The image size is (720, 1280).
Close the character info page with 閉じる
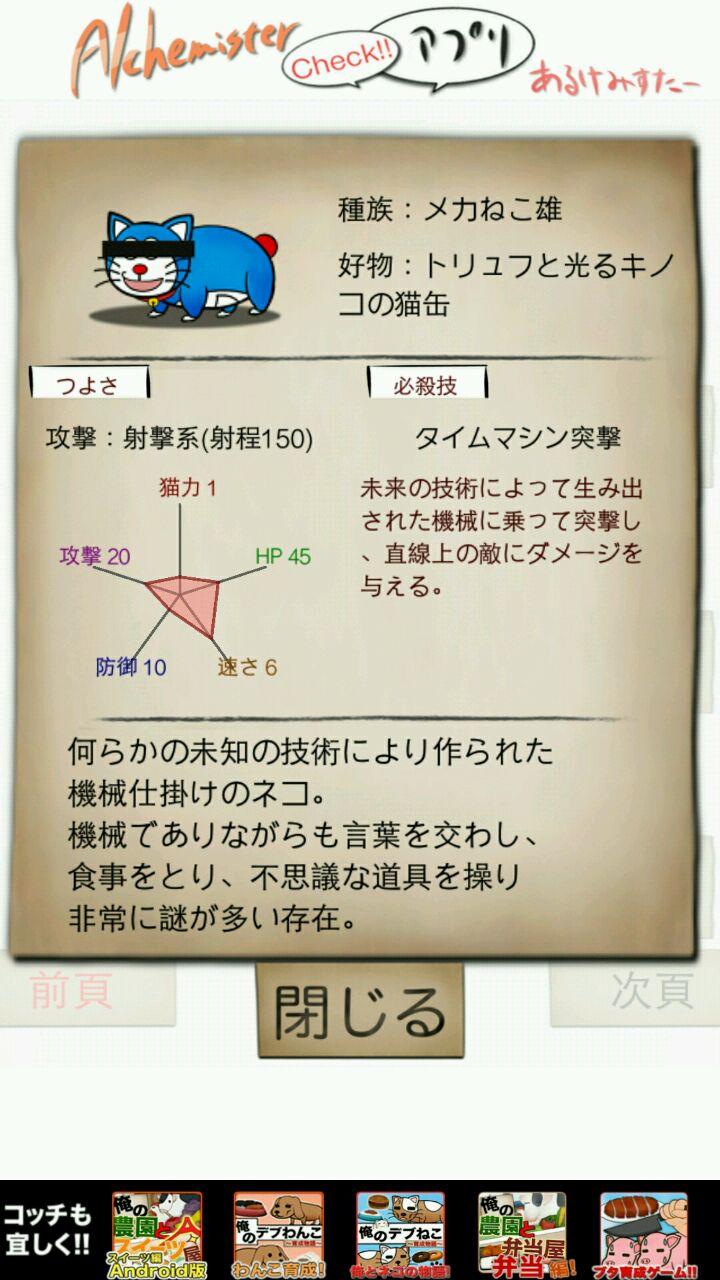[x=360, y=1010]
